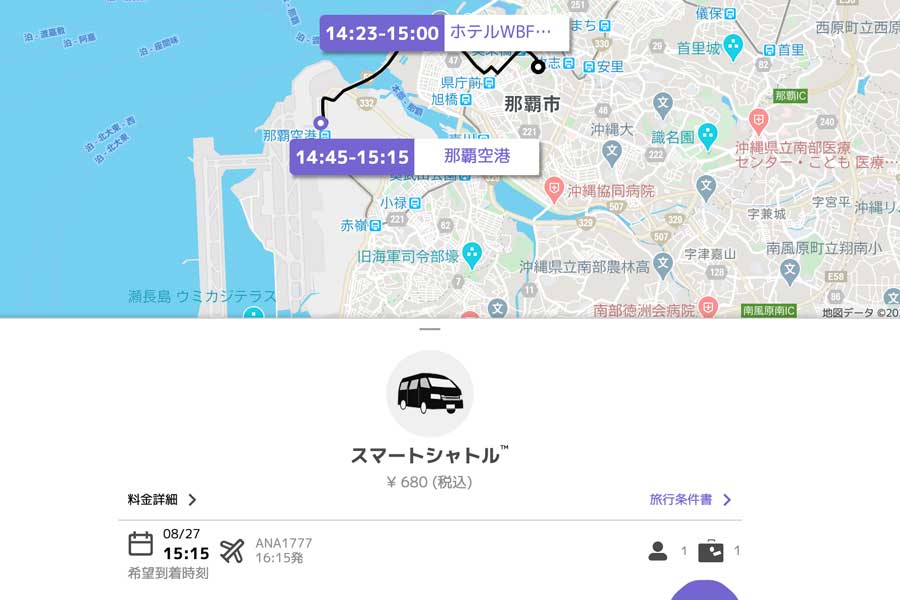Tap the purple button at the bottom right
Image resolution: width=900 pixels, height=600 pixels.
tap(706, 590)
